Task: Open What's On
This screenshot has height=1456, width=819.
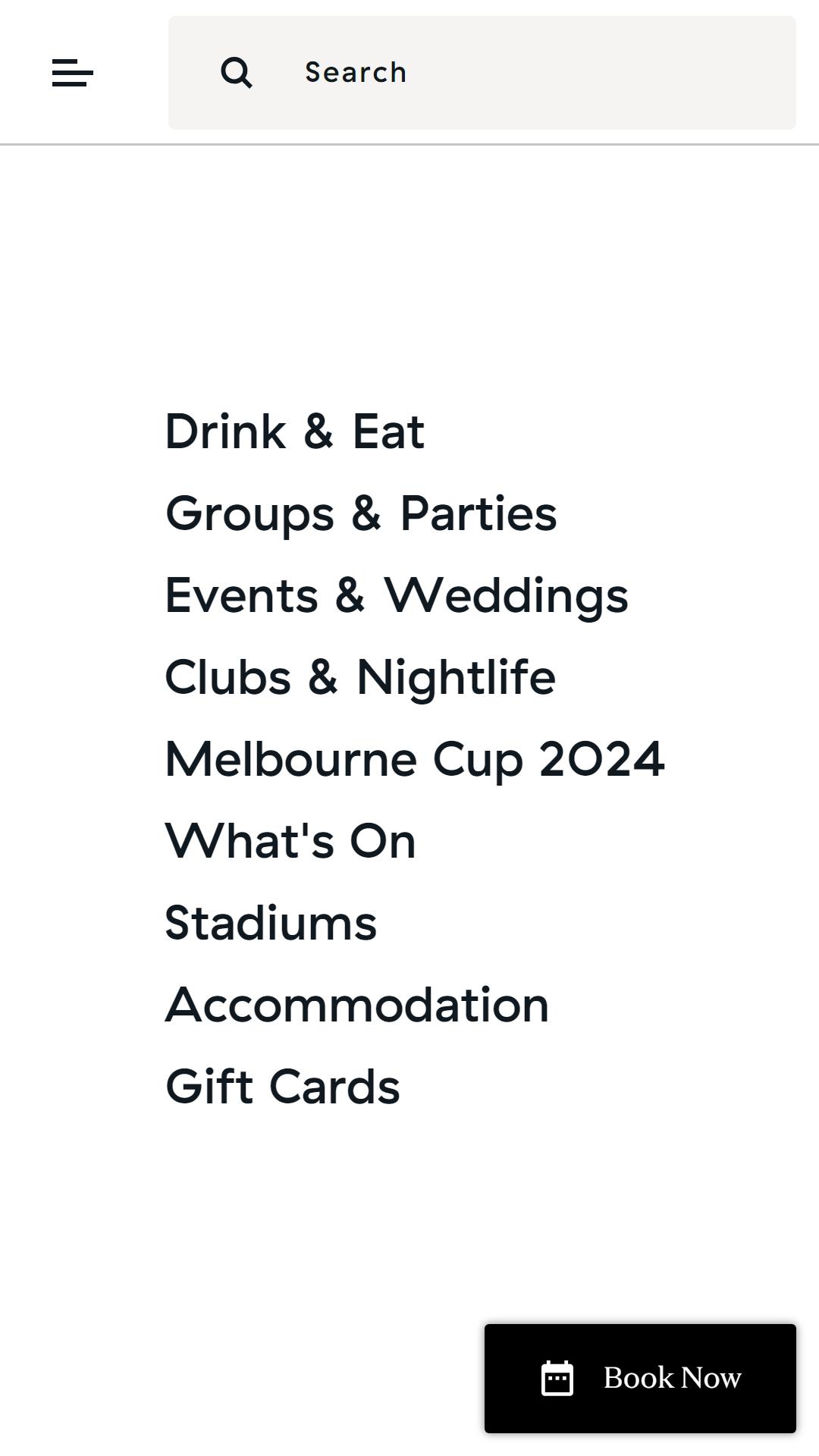Action: point(290,841)
